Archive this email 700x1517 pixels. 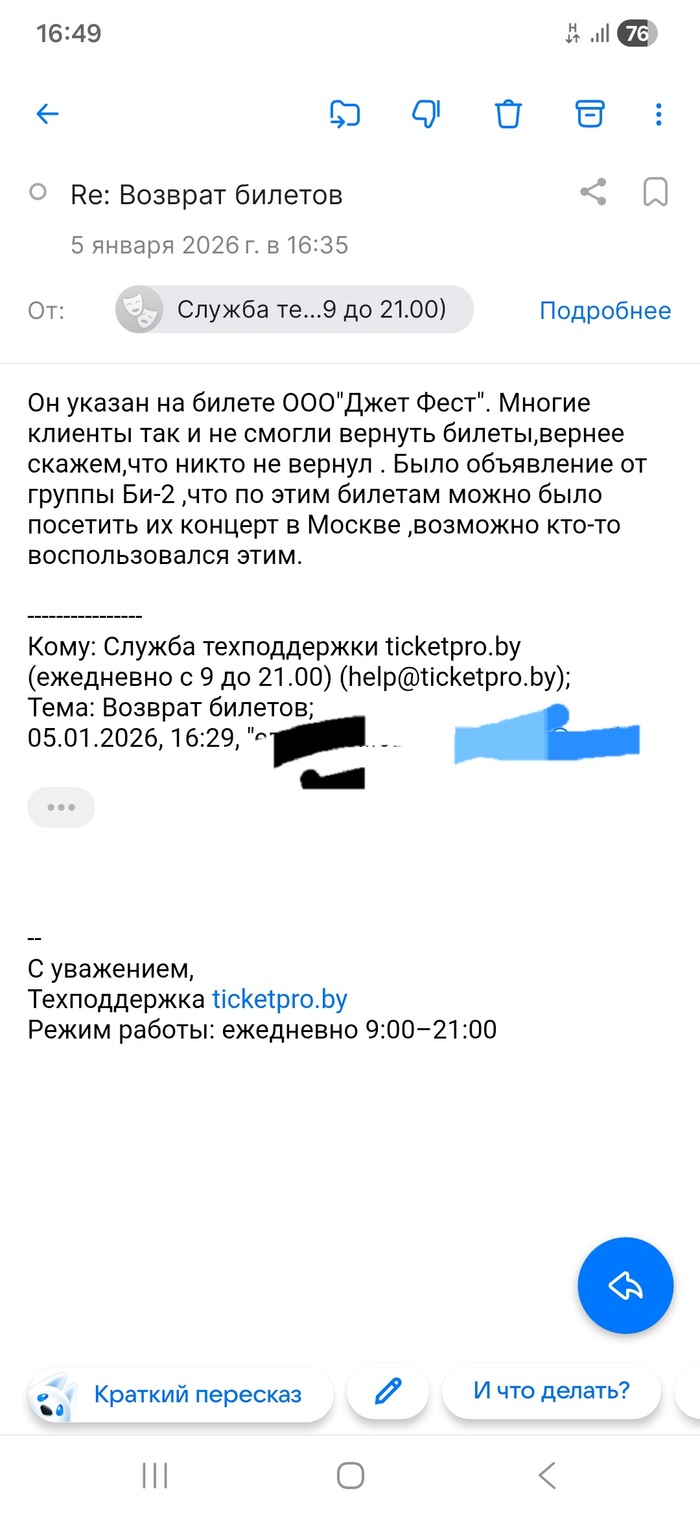591,114
